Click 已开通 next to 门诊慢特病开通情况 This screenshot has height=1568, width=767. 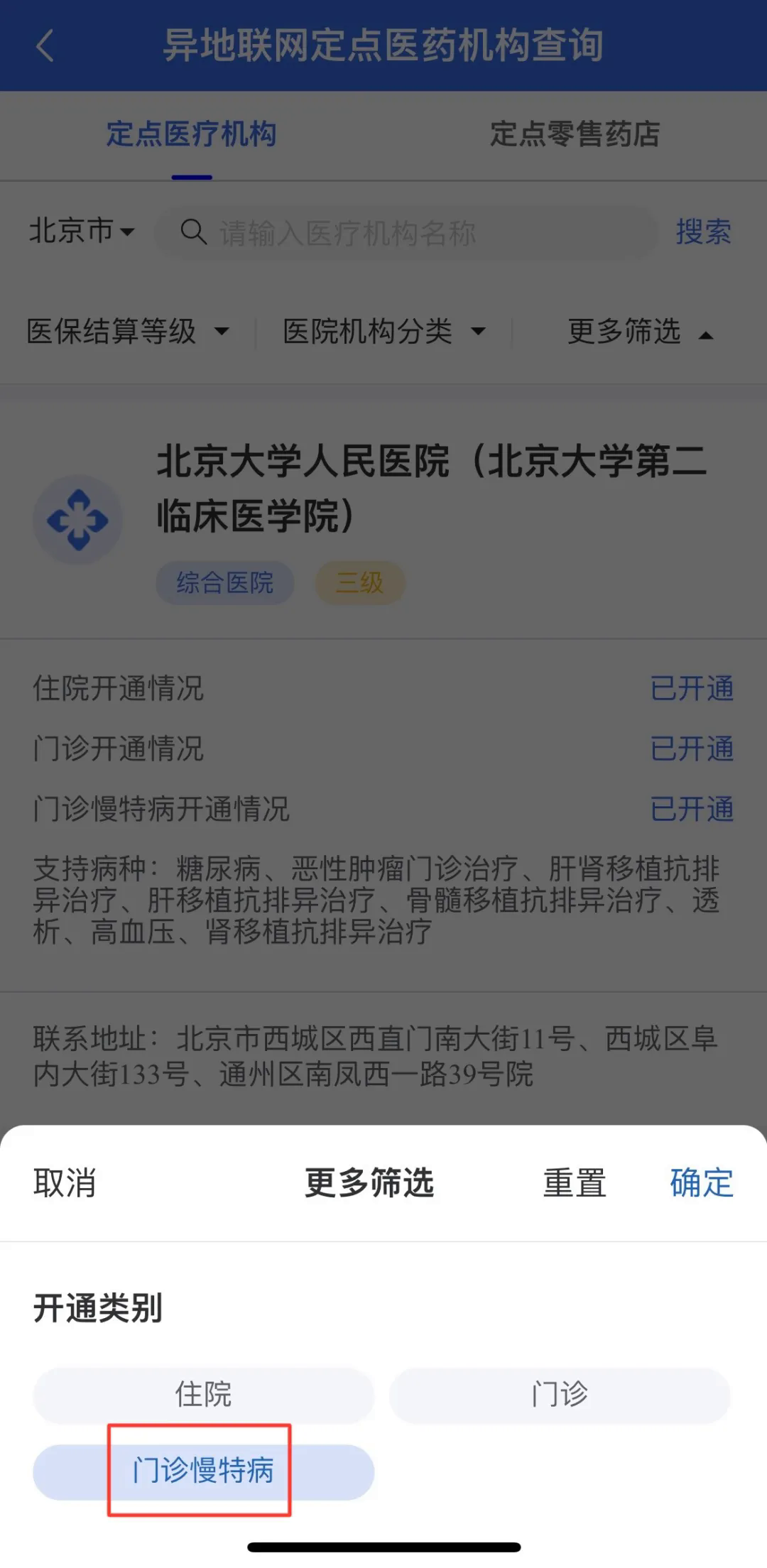click(690, 808)
